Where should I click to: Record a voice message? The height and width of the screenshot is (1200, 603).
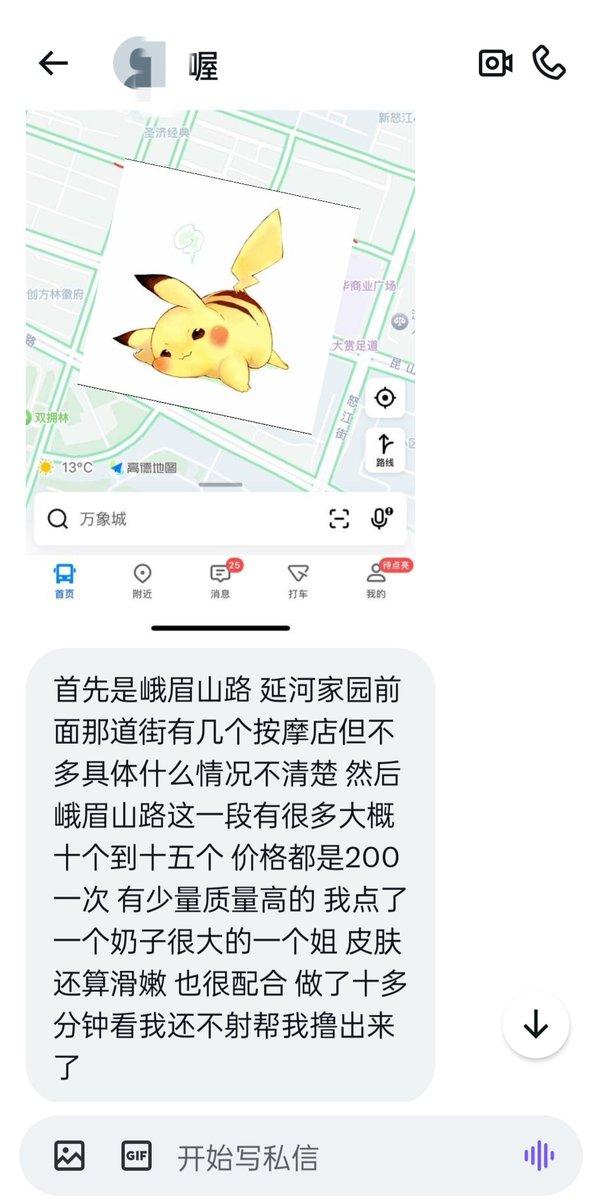[x=539, y=1156]
